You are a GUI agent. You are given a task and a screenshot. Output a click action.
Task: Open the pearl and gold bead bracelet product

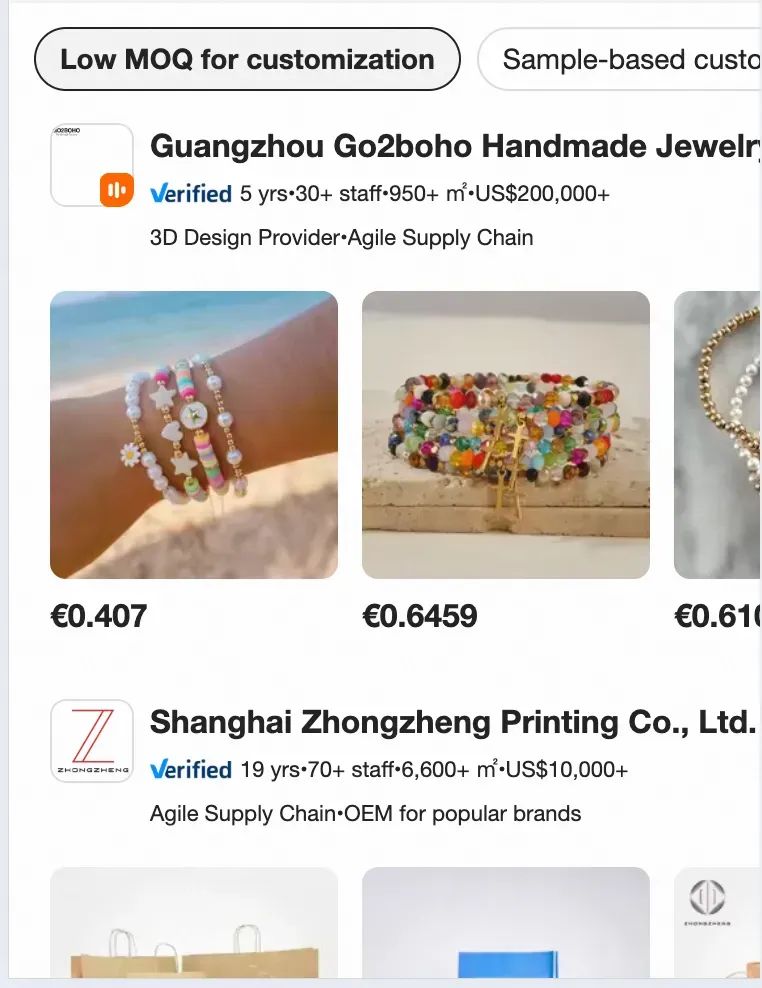718,434
